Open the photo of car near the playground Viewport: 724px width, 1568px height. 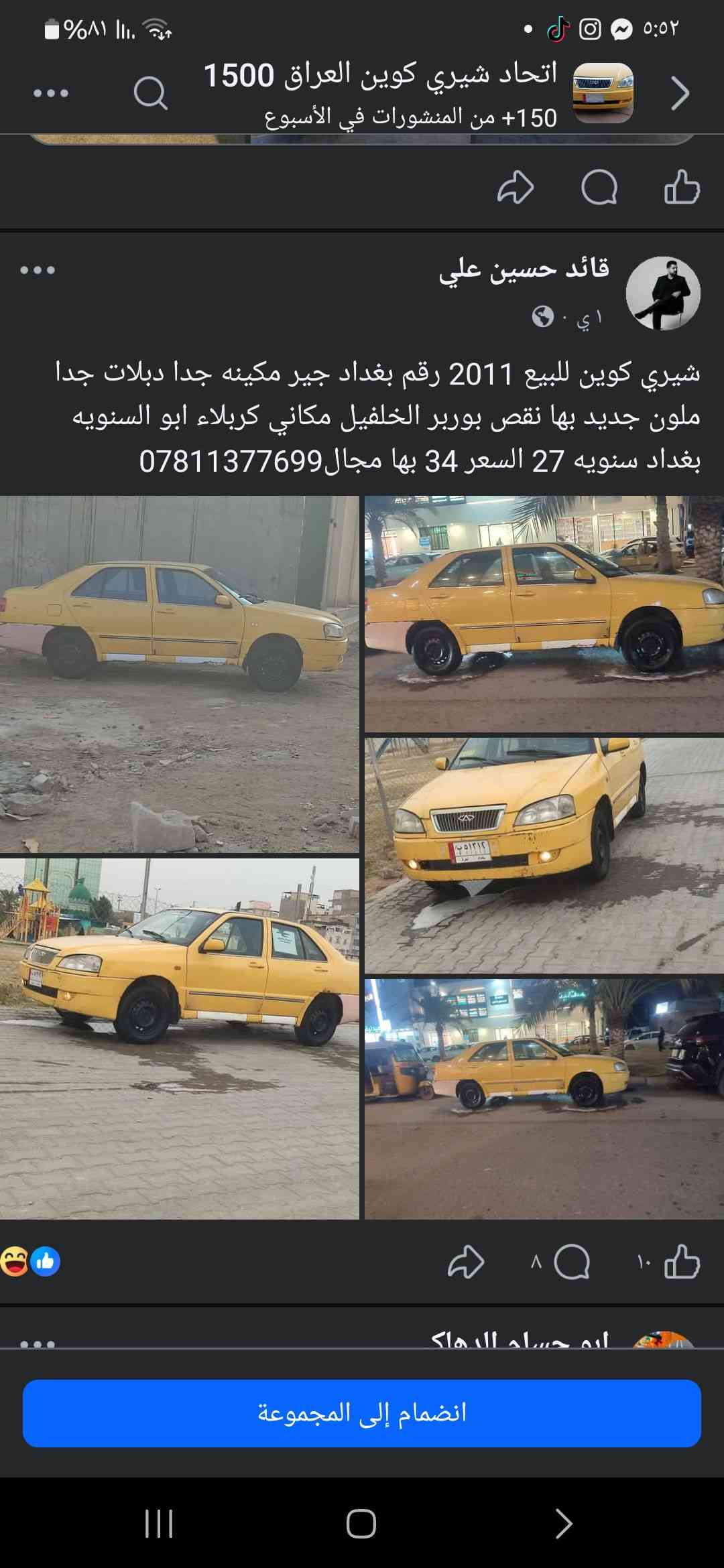coord(179,1039)
